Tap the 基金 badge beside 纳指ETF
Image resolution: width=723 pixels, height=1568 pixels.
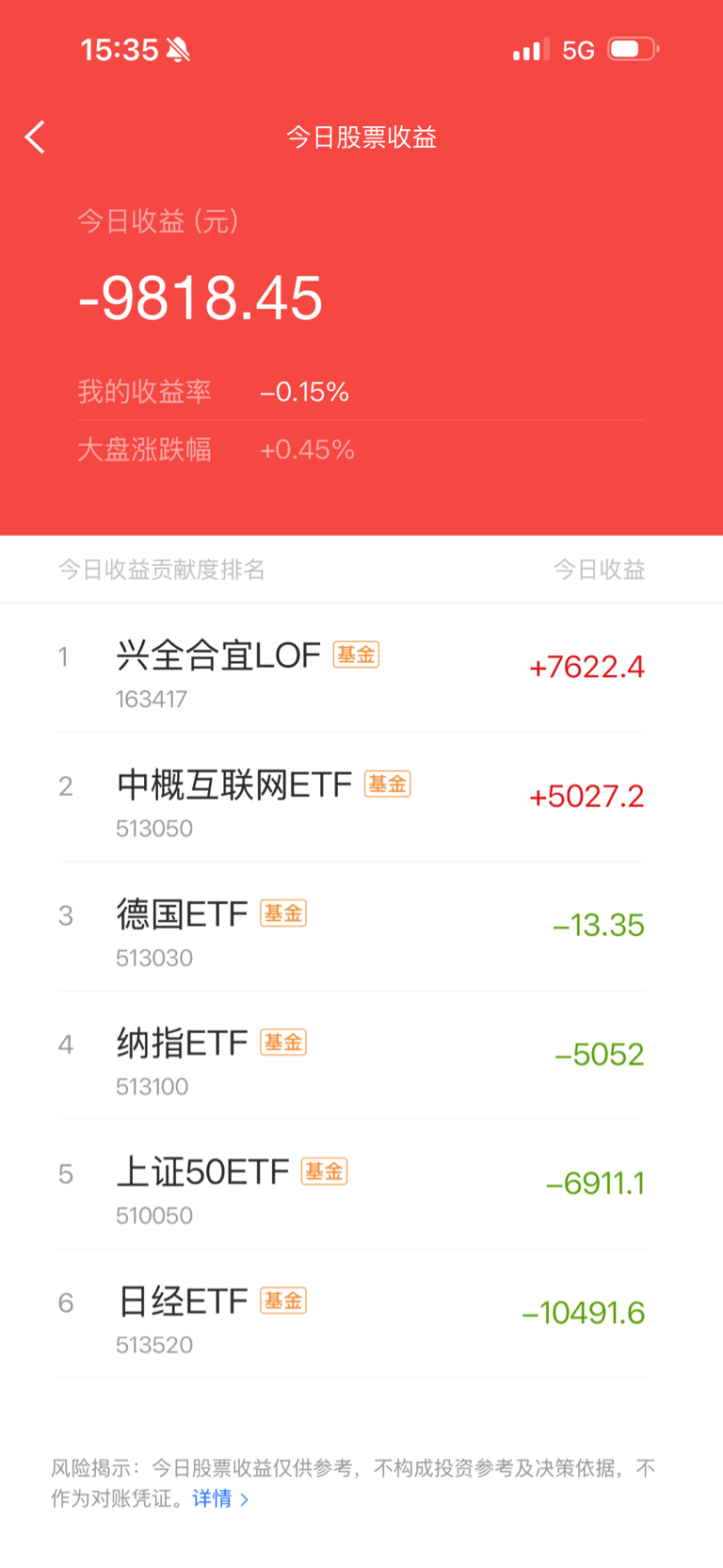tap(283, 1042)
